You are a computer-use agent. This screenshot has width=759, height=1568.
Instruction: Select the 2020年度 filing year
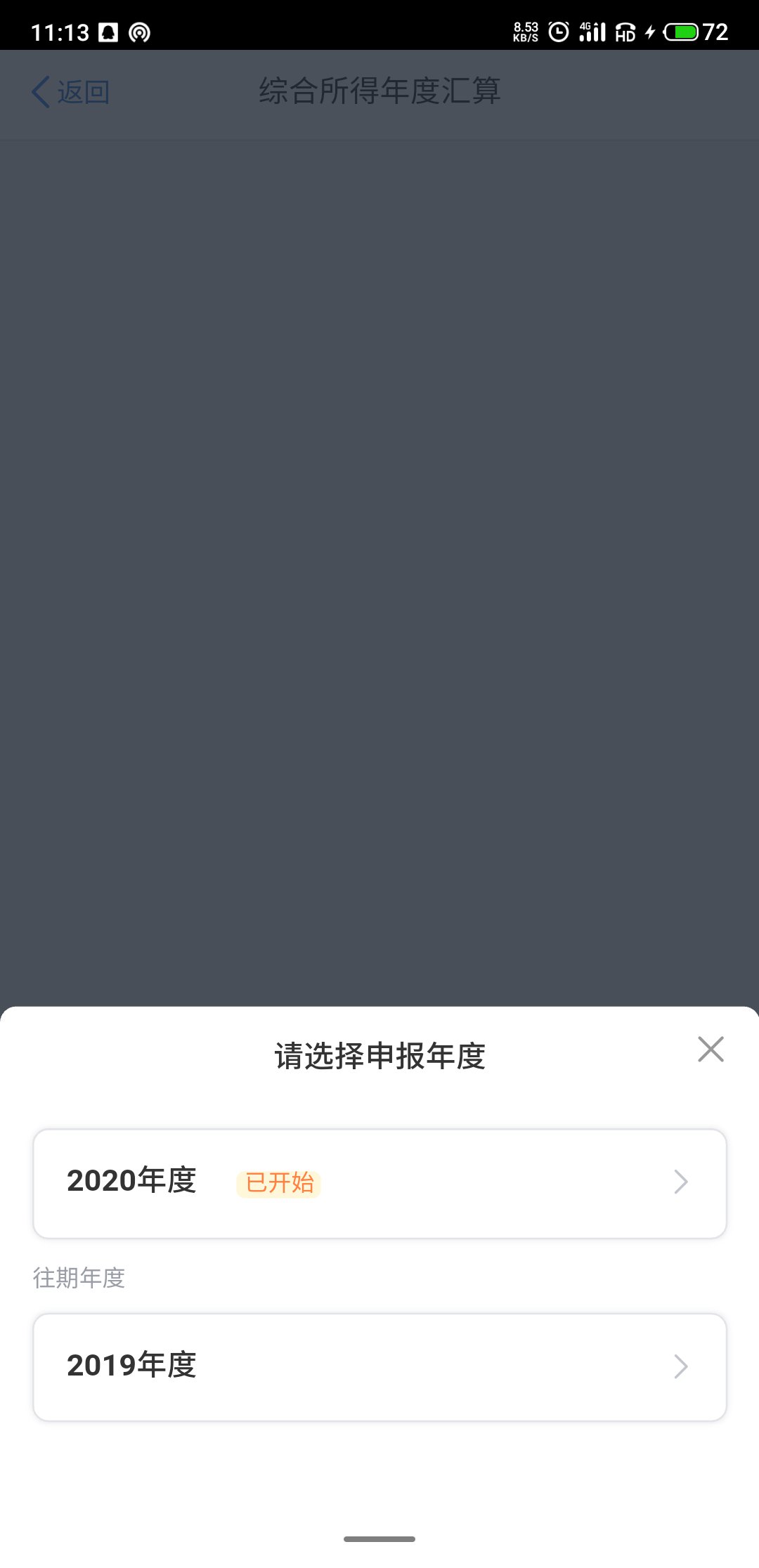pyautogui.click(x=379, y=1183)
